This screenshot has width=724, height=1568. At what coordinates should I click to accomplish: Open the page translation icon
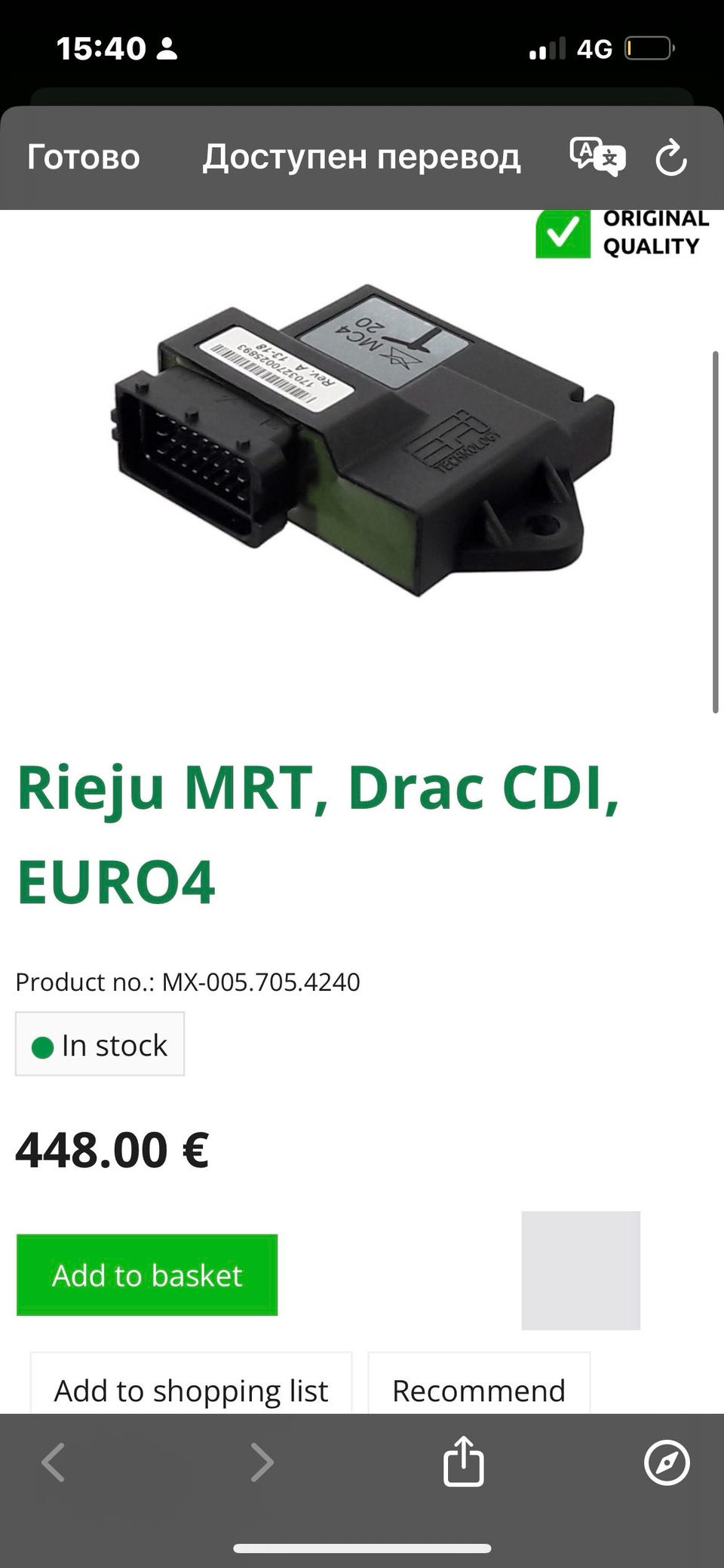click(597, 157)
